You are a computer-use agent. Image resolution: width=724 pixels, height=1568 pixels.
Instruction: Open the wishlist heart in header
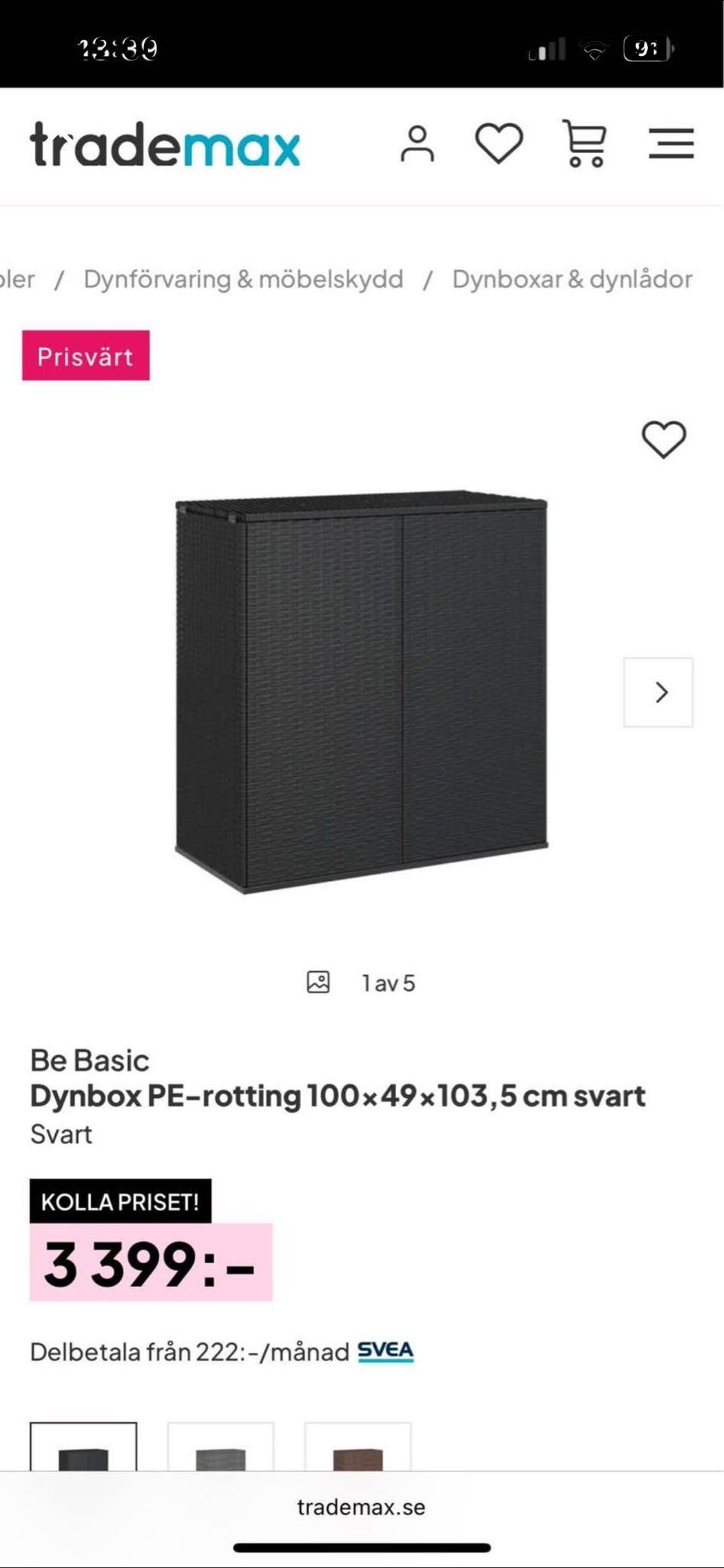click(x=499, y=143)
